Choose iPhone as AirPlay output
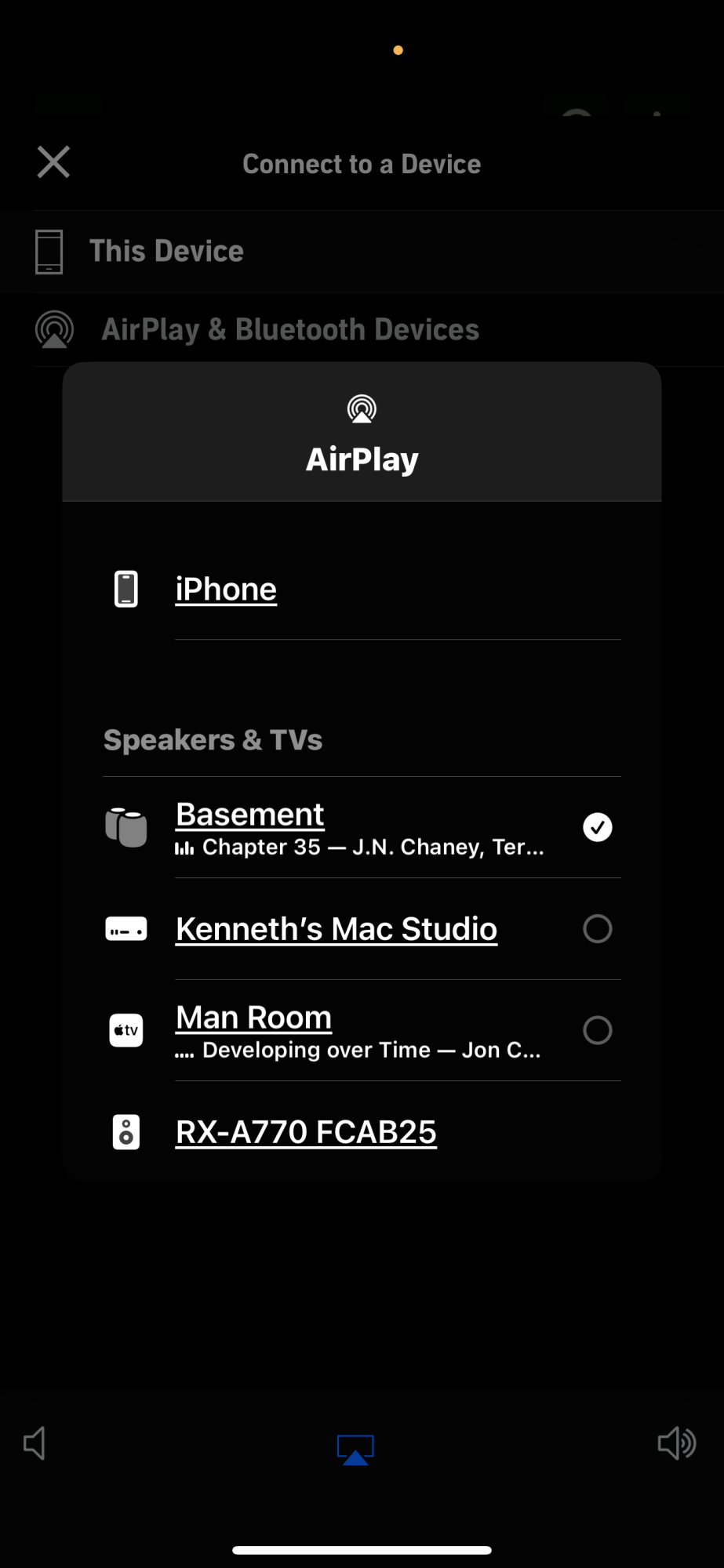Viewport: 724px width, 1568px height. coord(226,589)
